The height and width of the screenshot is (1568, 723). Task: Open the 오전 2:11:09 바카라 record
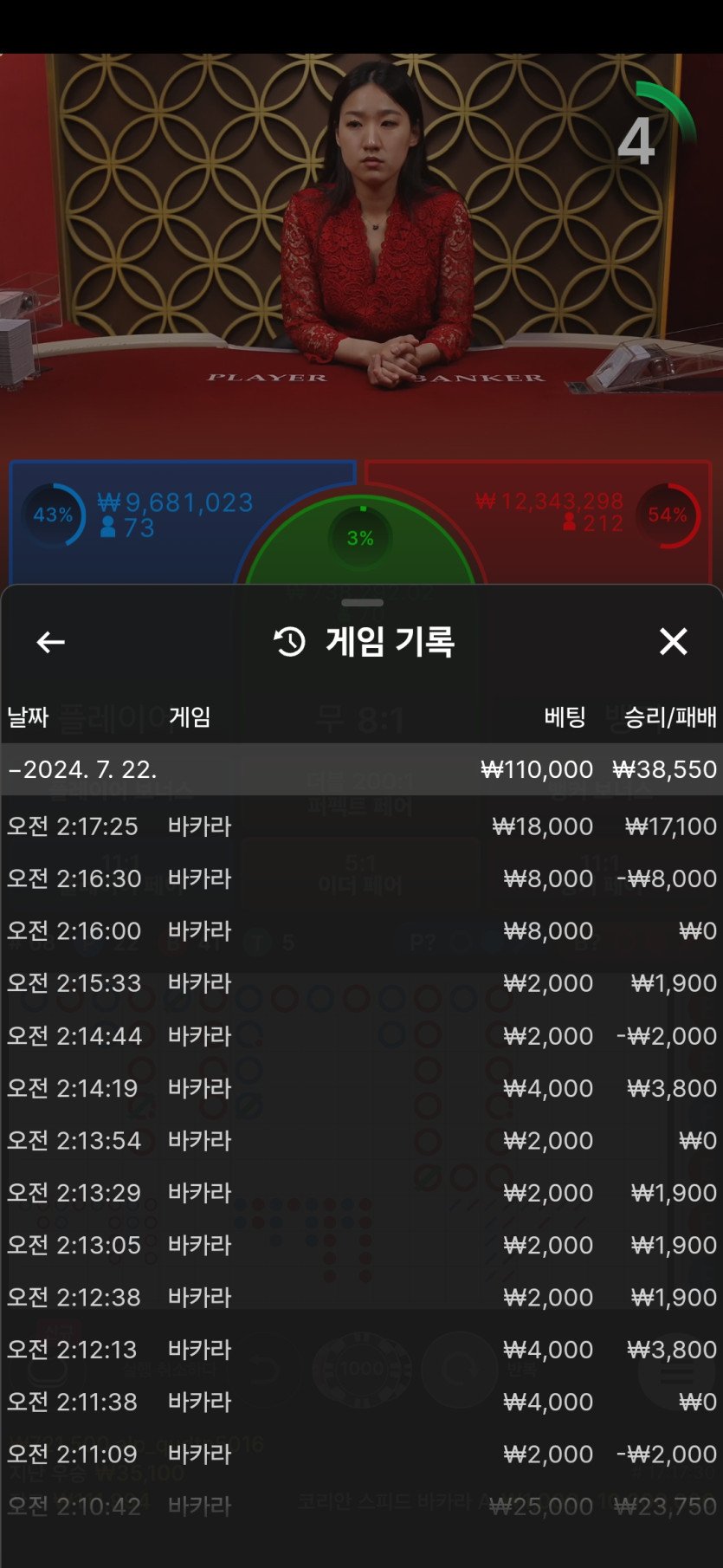point(361,1455)
